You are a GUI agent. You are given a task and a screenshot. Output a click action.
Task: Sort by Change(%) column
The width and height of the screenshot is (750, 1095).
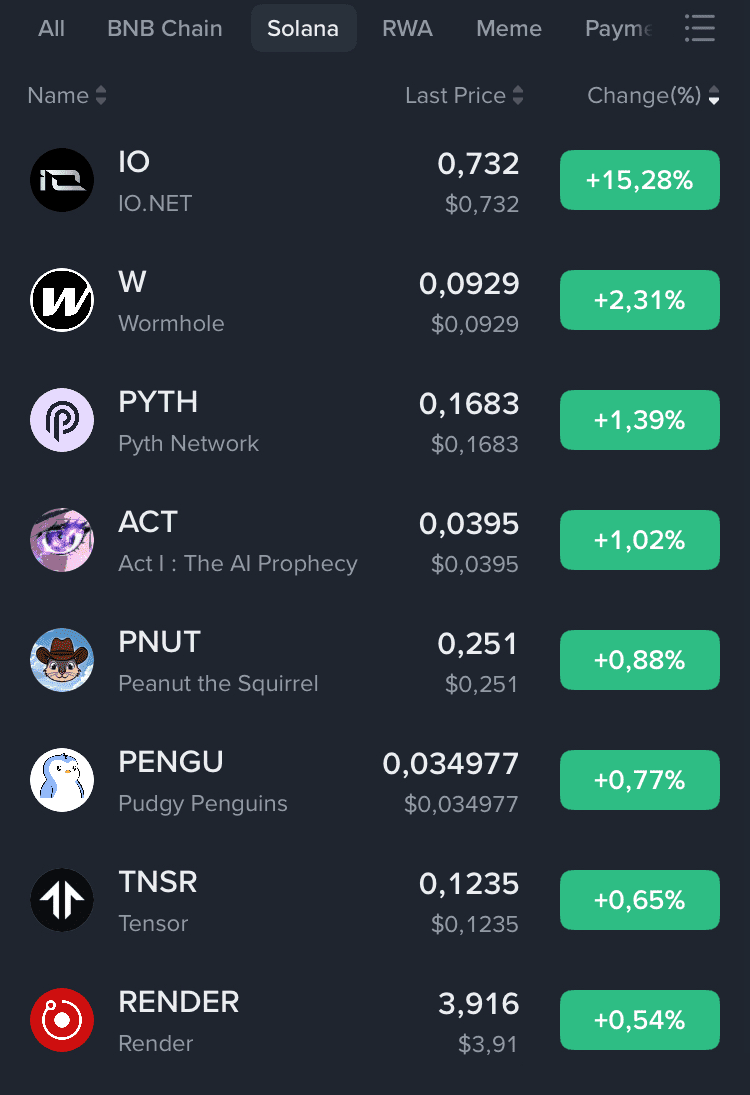(653, 96)
